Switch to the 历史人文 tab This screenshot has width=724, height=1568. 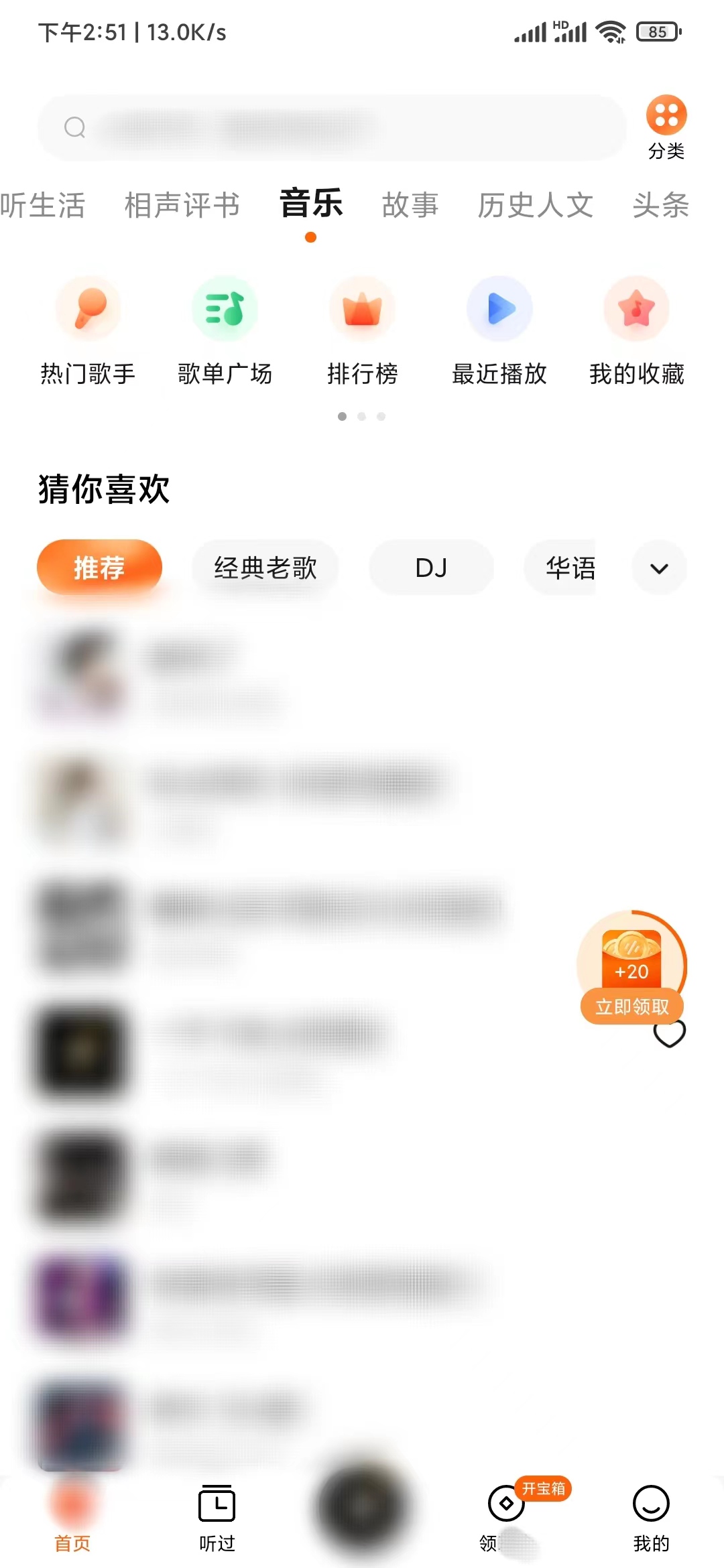(534, 205)
